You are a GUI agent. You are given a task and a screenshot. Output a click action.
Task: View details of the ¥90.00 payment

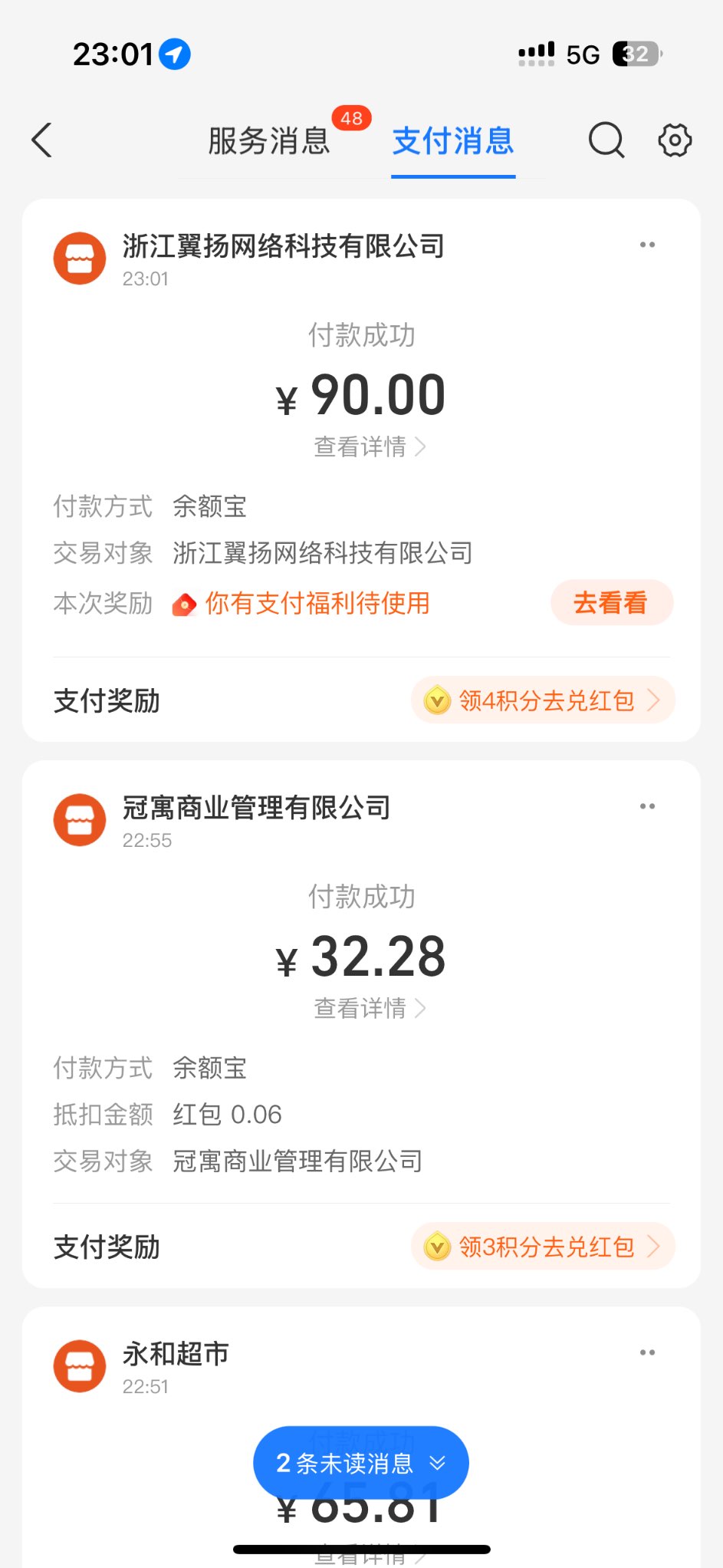coord(369,446)
